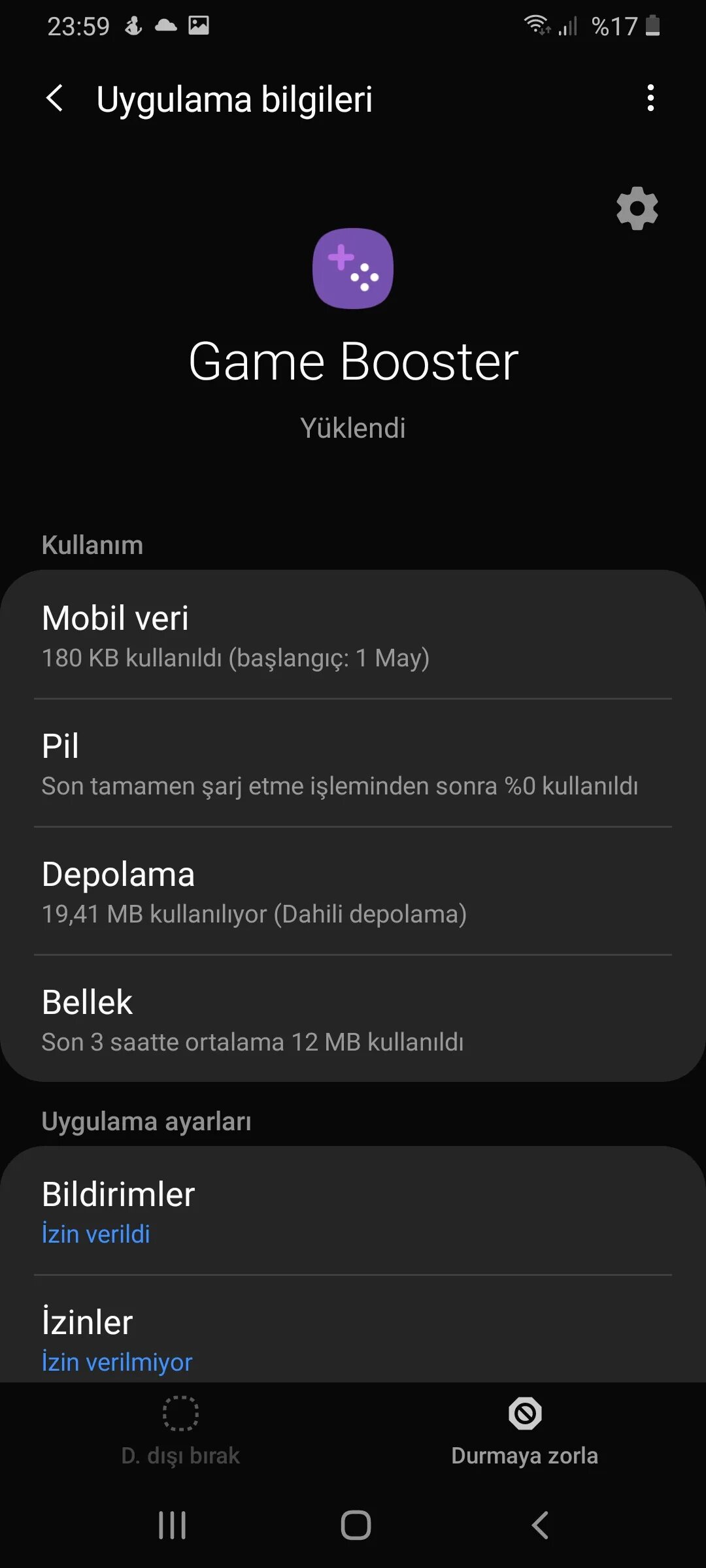
Task: Tap system home button
Action: coord(356,1525)
